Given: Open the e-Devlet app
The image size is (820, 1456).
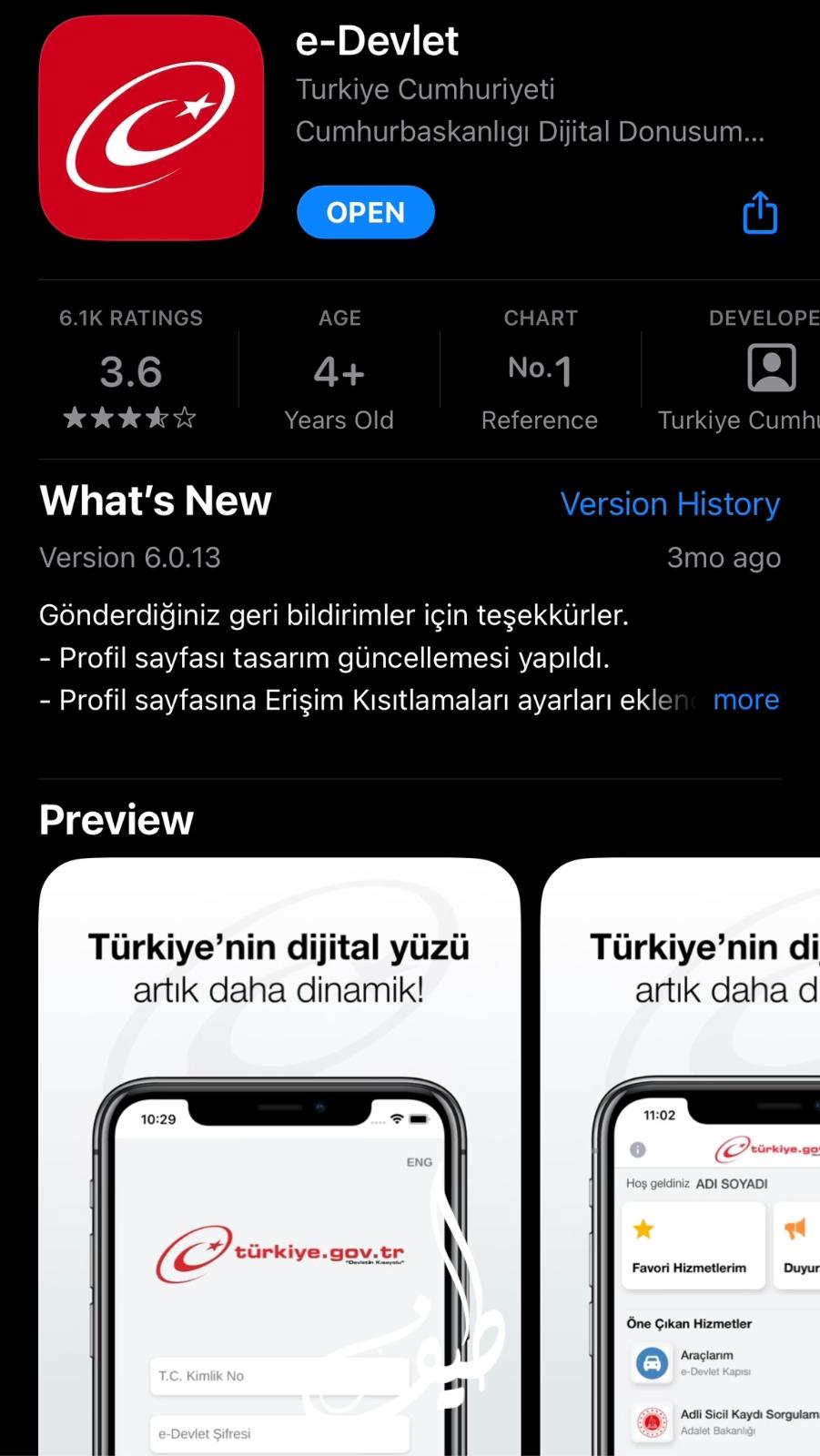Looking at the screenshot, I should pyautogui.click(x=365, y=212).
